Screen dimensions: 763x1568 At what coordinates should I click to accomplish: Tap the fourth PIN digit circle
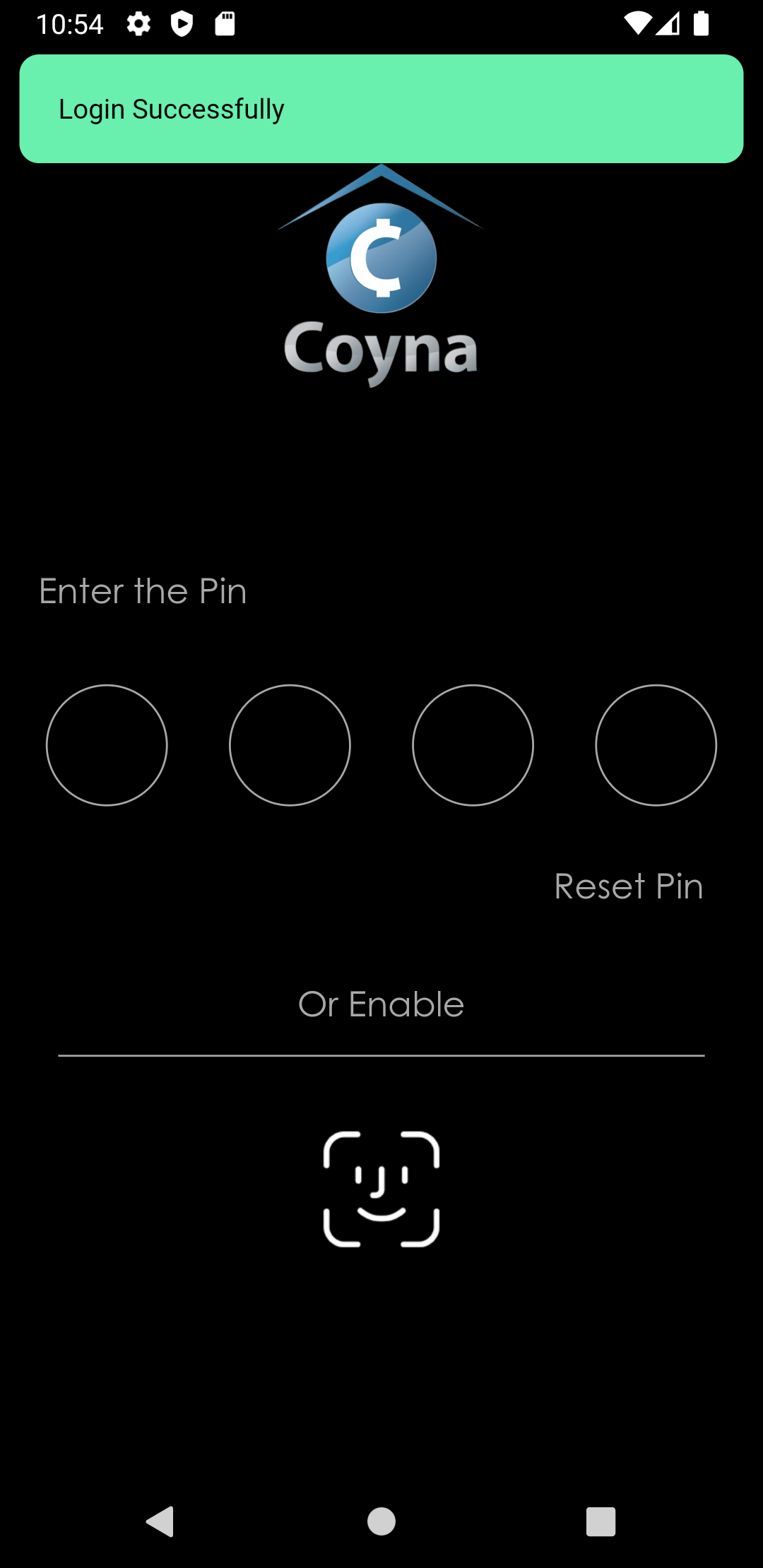click(656, 745)
